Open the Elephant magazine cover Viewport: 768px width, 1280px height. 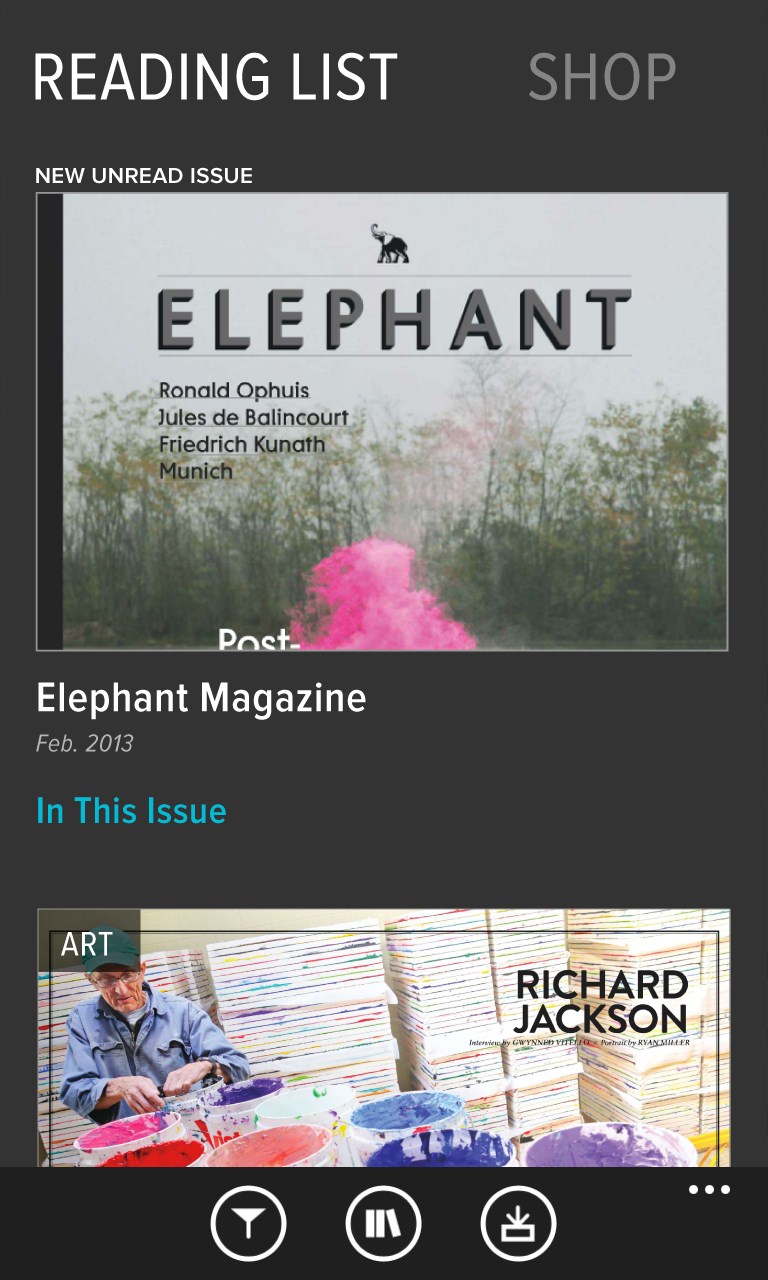point(382,421)
